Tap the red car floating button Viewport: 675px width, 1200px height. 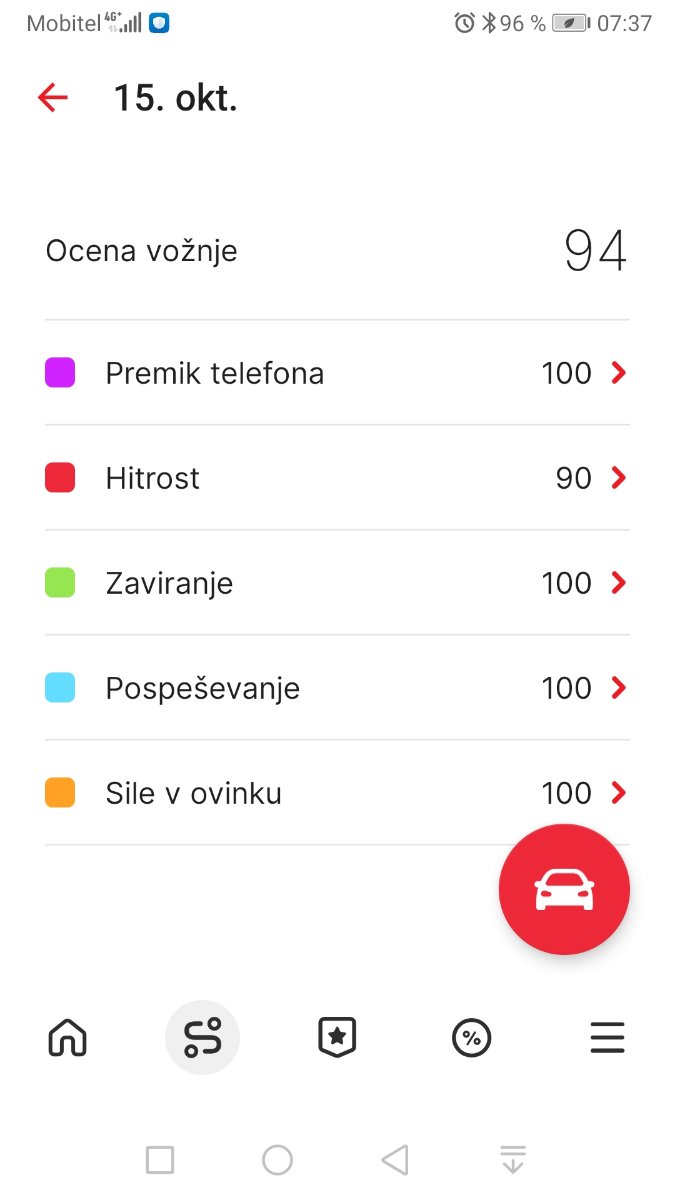tap(564, 889)
